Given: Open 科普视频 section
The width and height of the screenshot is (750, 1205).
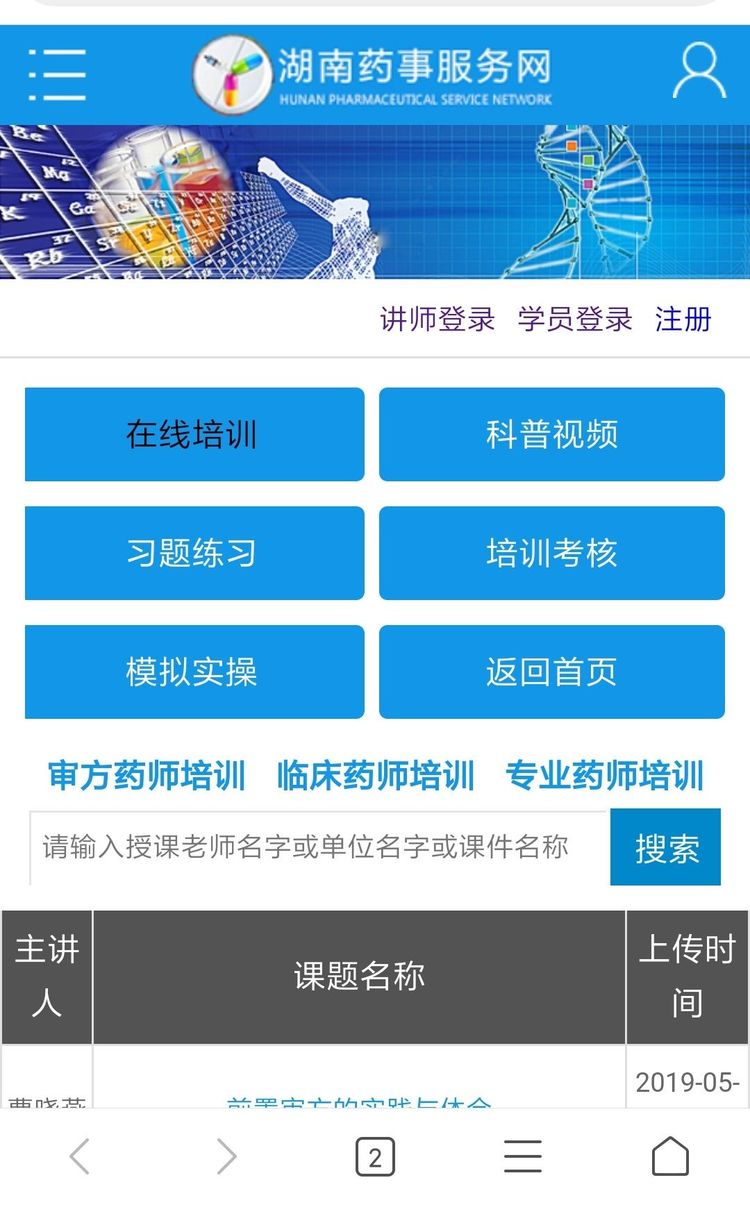Looking at the screenshot, I should (551, 434).
